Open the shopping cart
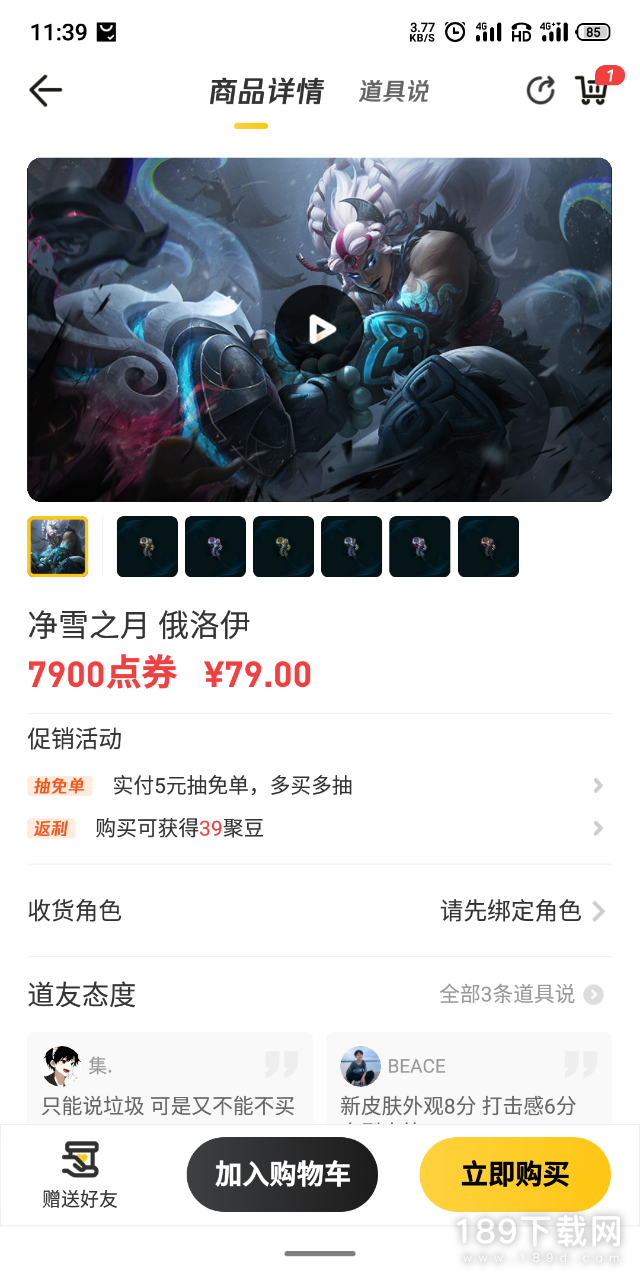 tap(593, 90)
